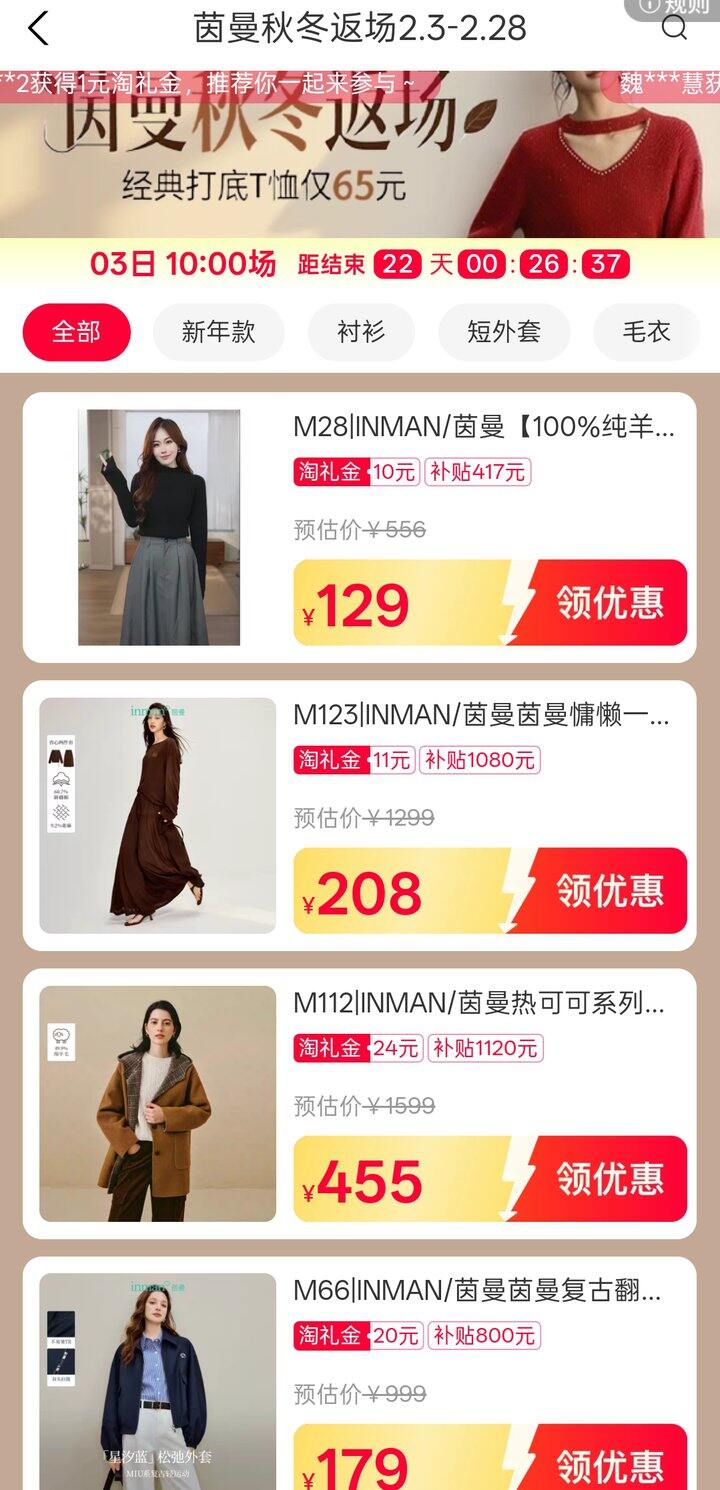Viewport: 720px width, 1490px height.
Task: Filter products by 衬衫
Action: (361, 332)
